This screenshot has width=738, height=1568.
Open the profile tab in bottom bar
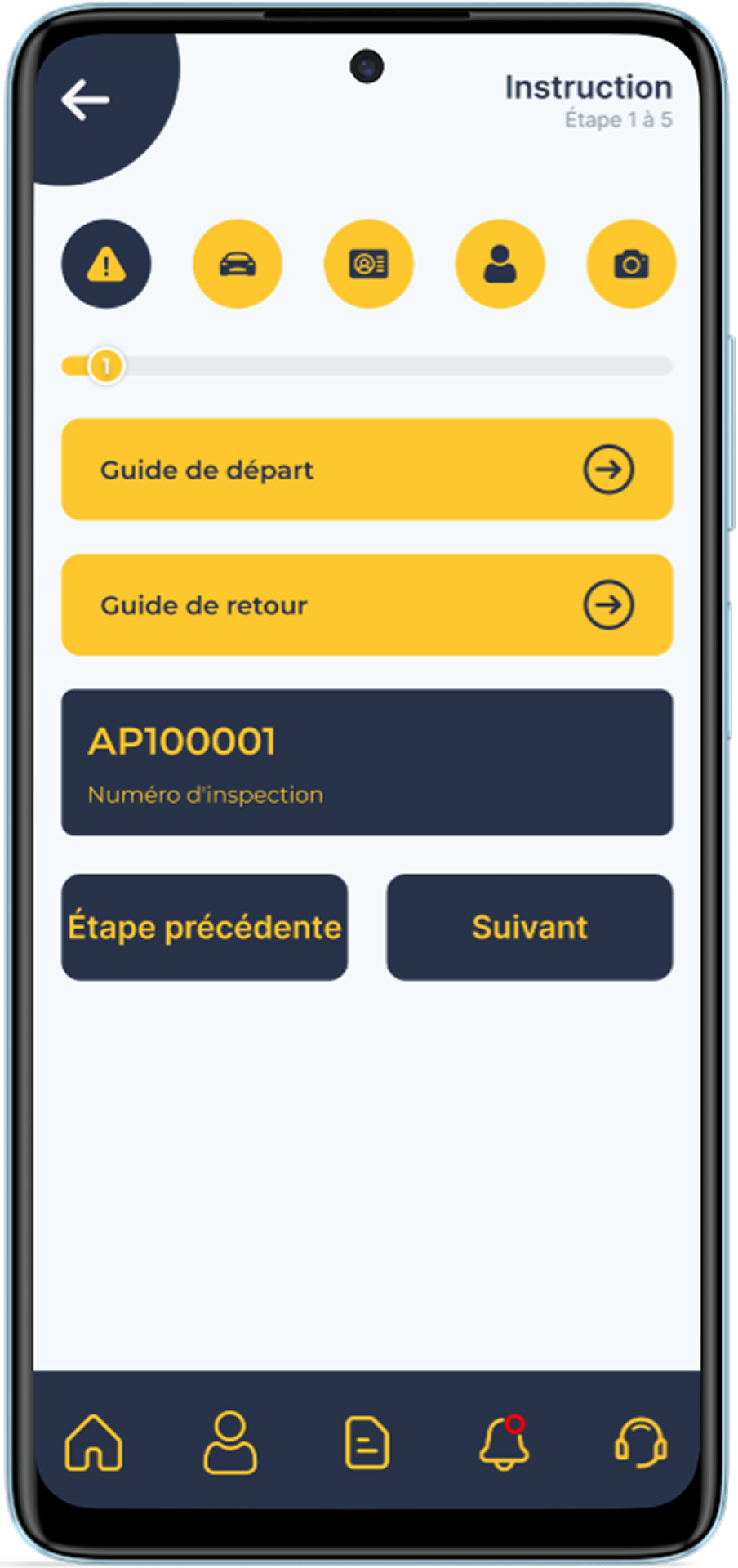point(230,1442)
